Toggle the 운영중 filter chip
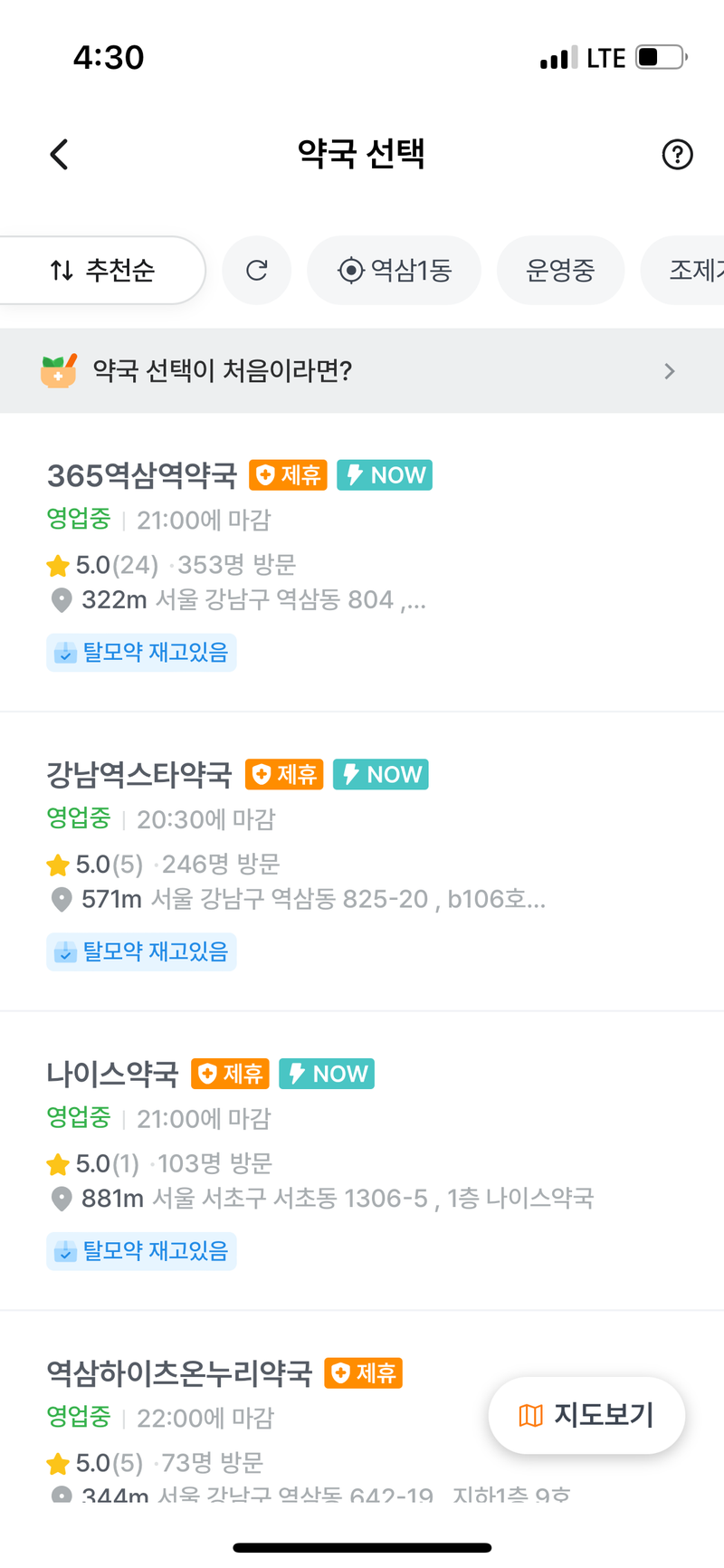The height and width of the screenshot is (1568, 724). (560, 271)
